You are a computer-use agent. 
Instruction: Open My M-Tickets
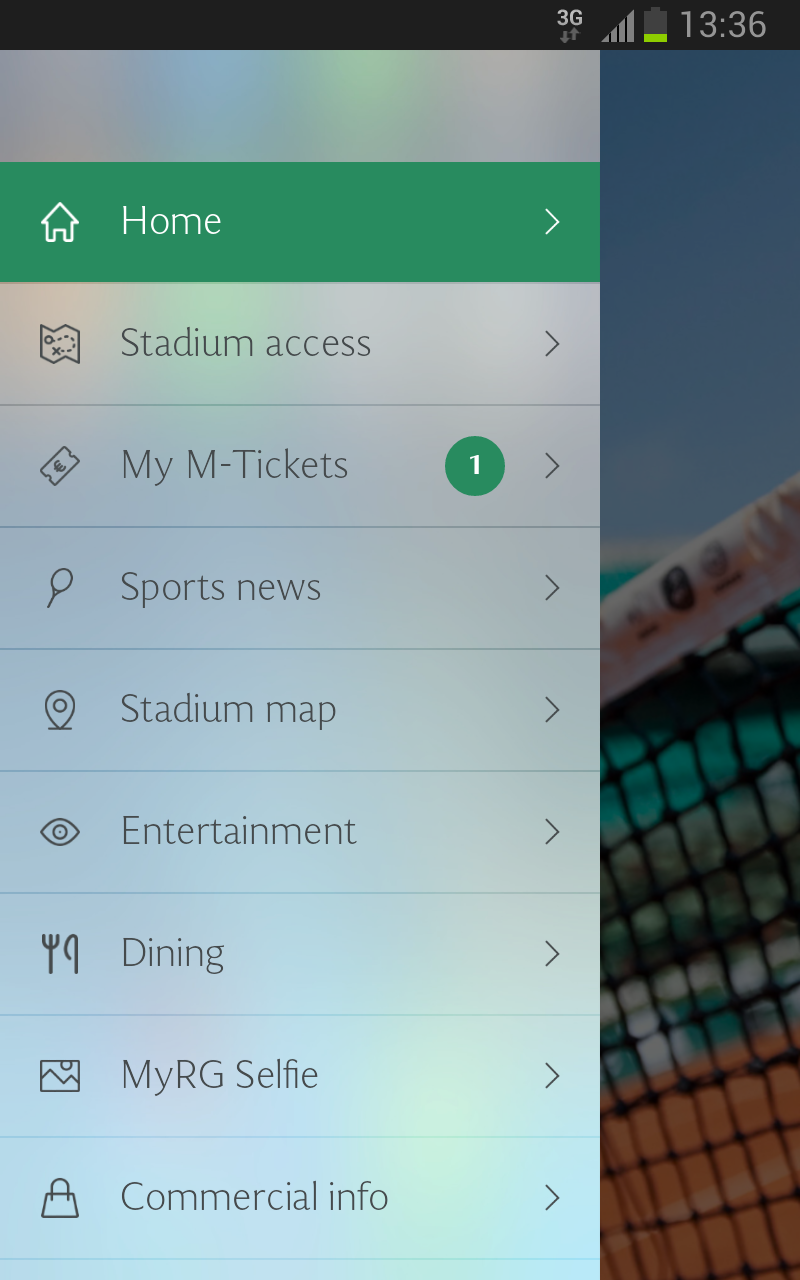pos(300,466)
